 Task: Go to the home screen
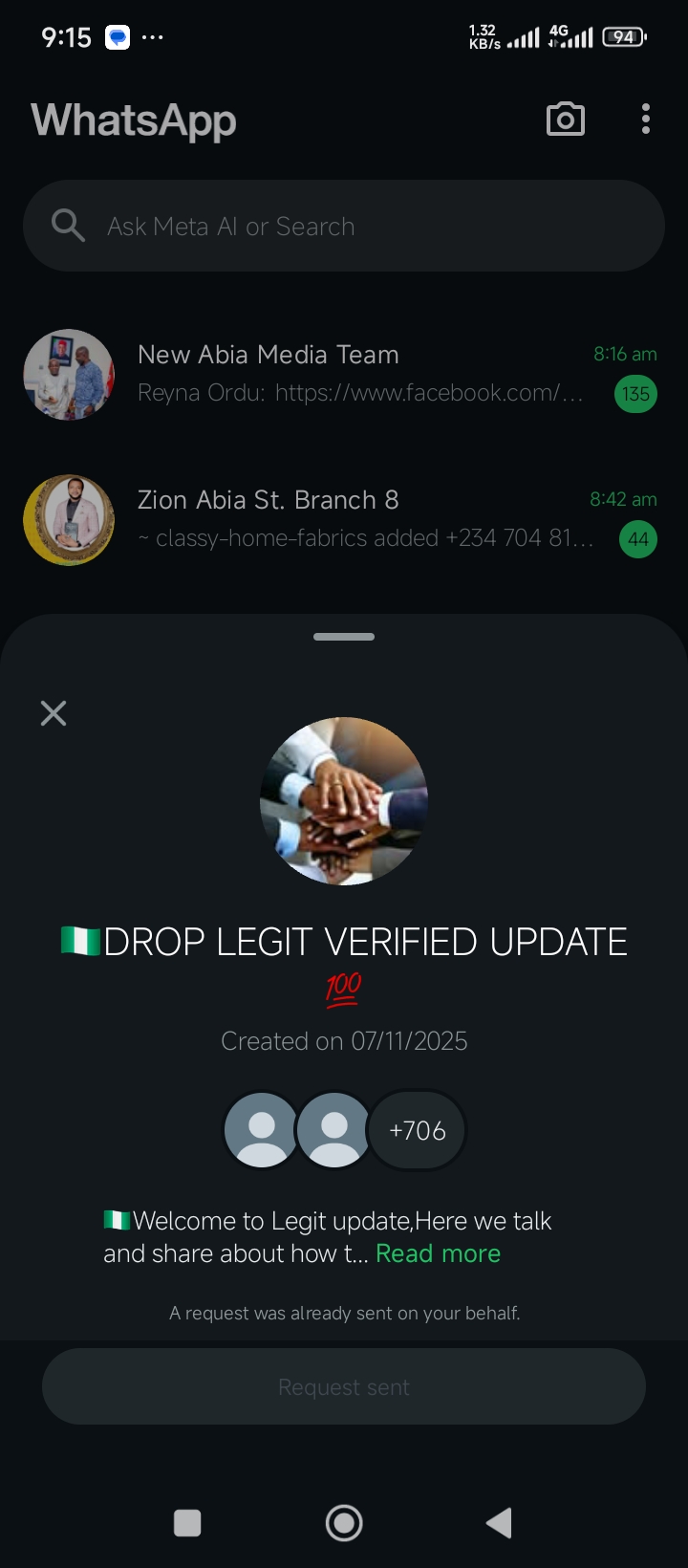point(344,1523)
